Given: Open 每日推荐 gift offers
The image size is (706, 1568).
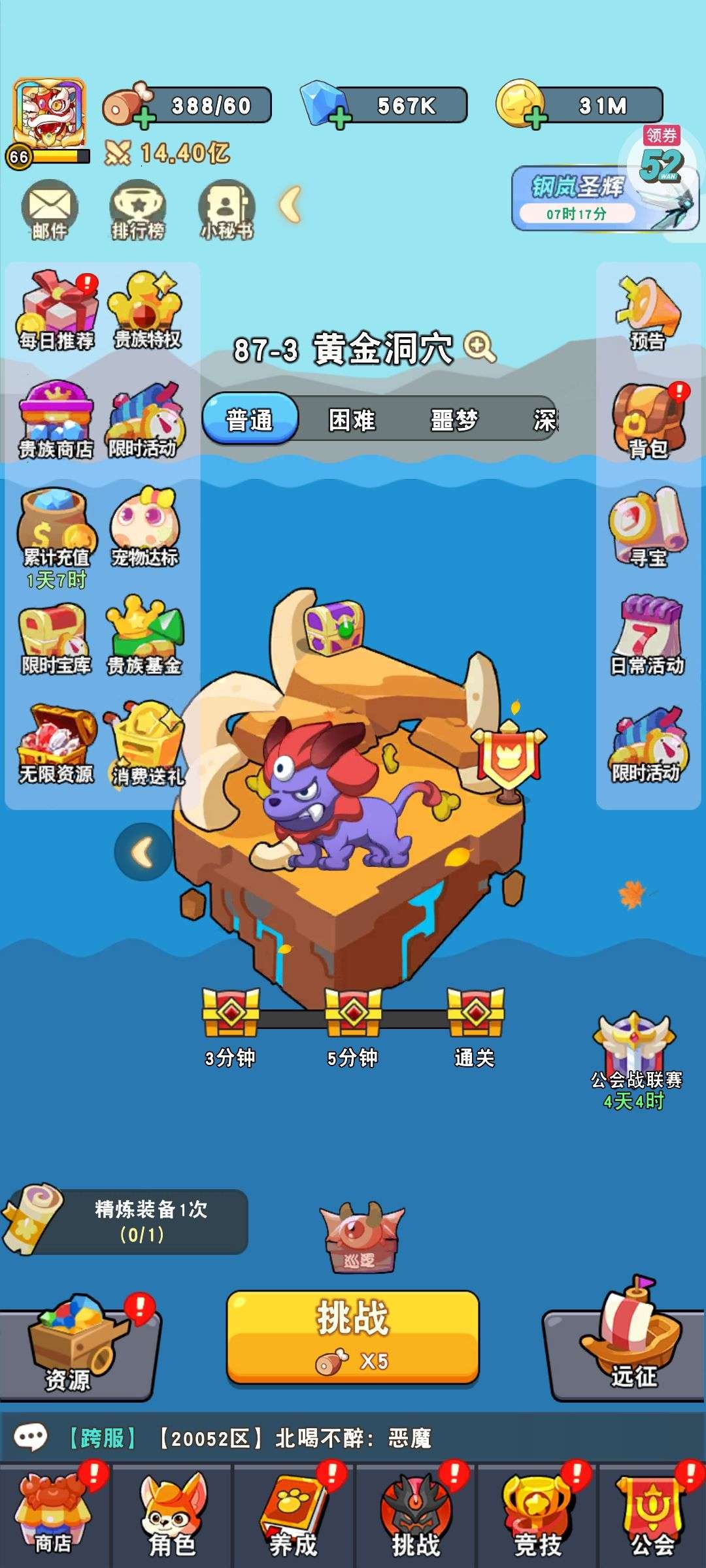Looking at the screenshot, I should [57, 311].
